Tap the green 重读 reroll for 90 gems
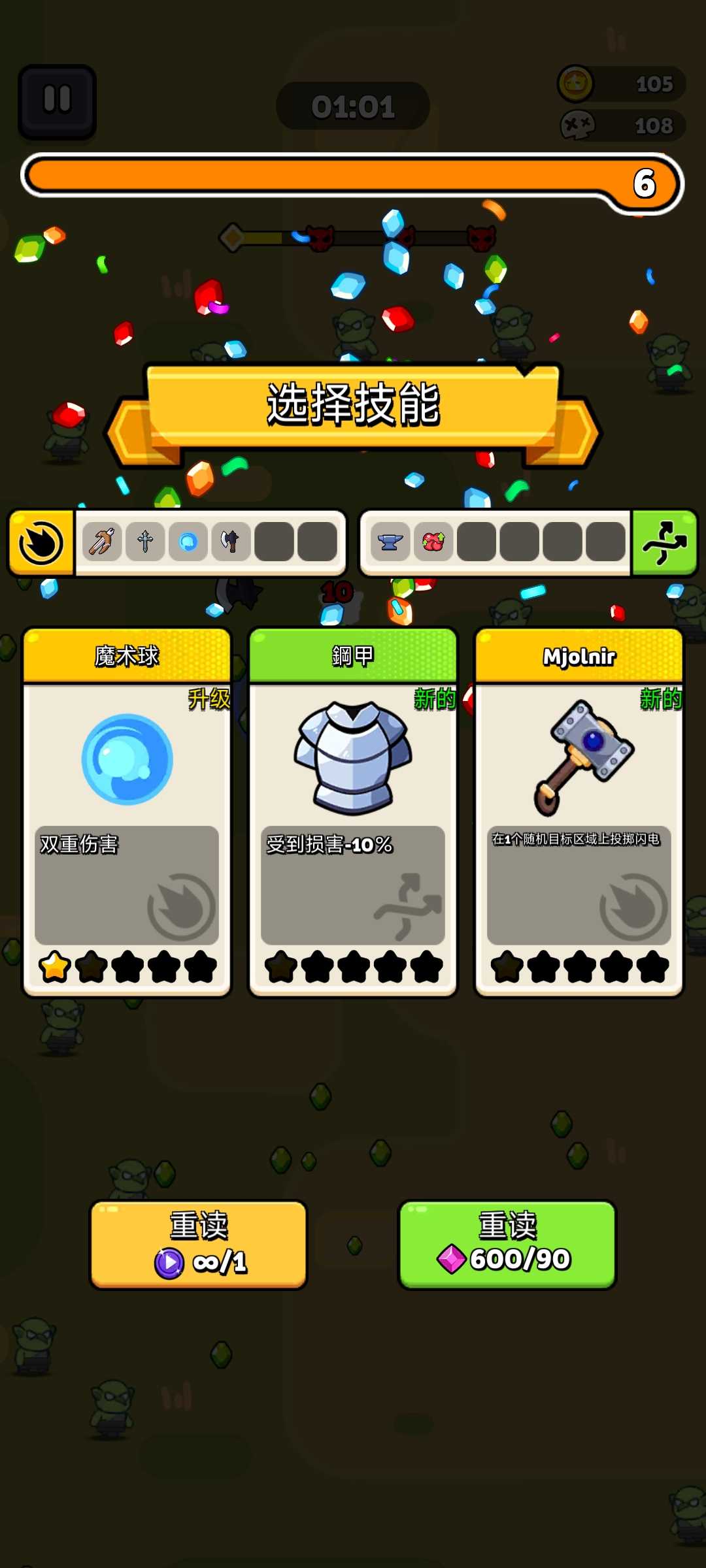The height and width of the screenshot is (1568, 706). click(x=507, y=1244)
